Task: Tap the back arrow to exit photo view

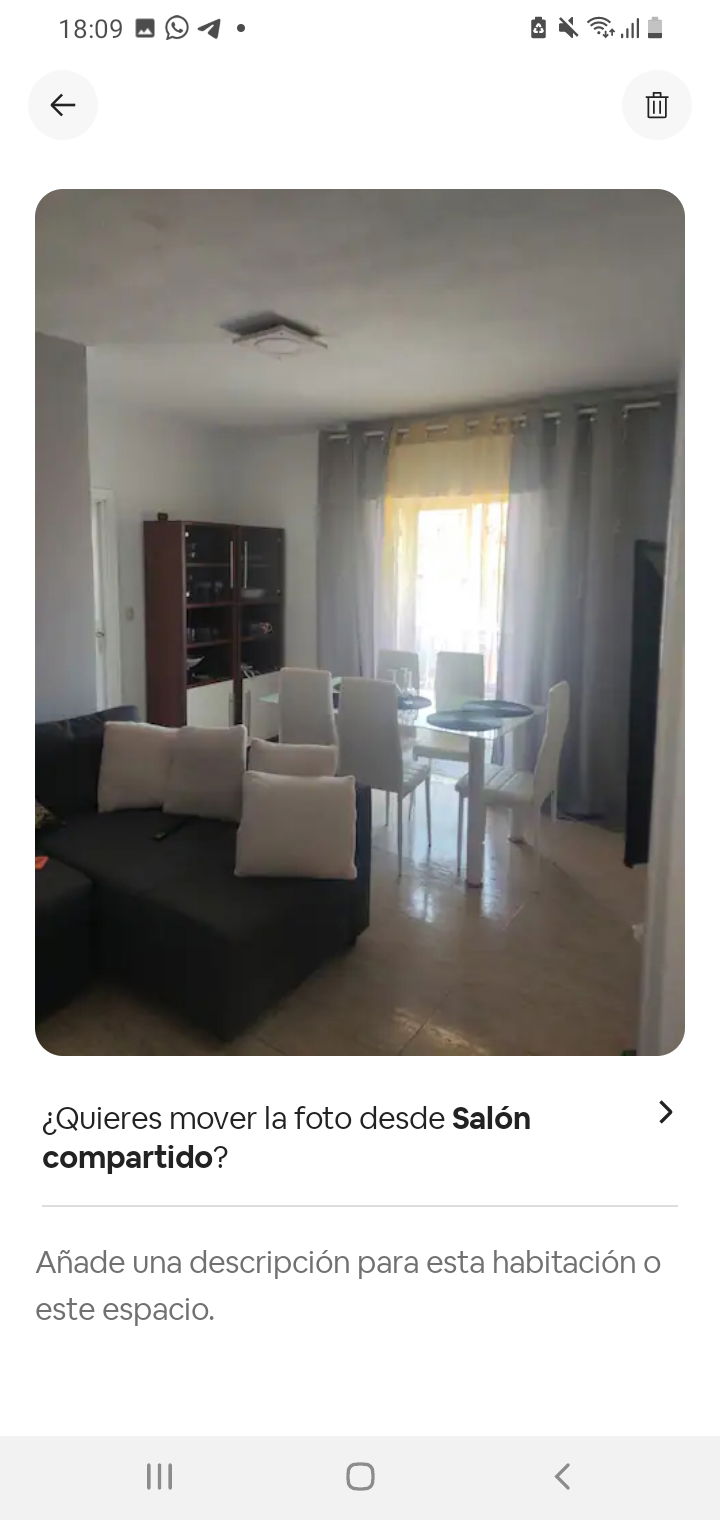Action: 63,104
